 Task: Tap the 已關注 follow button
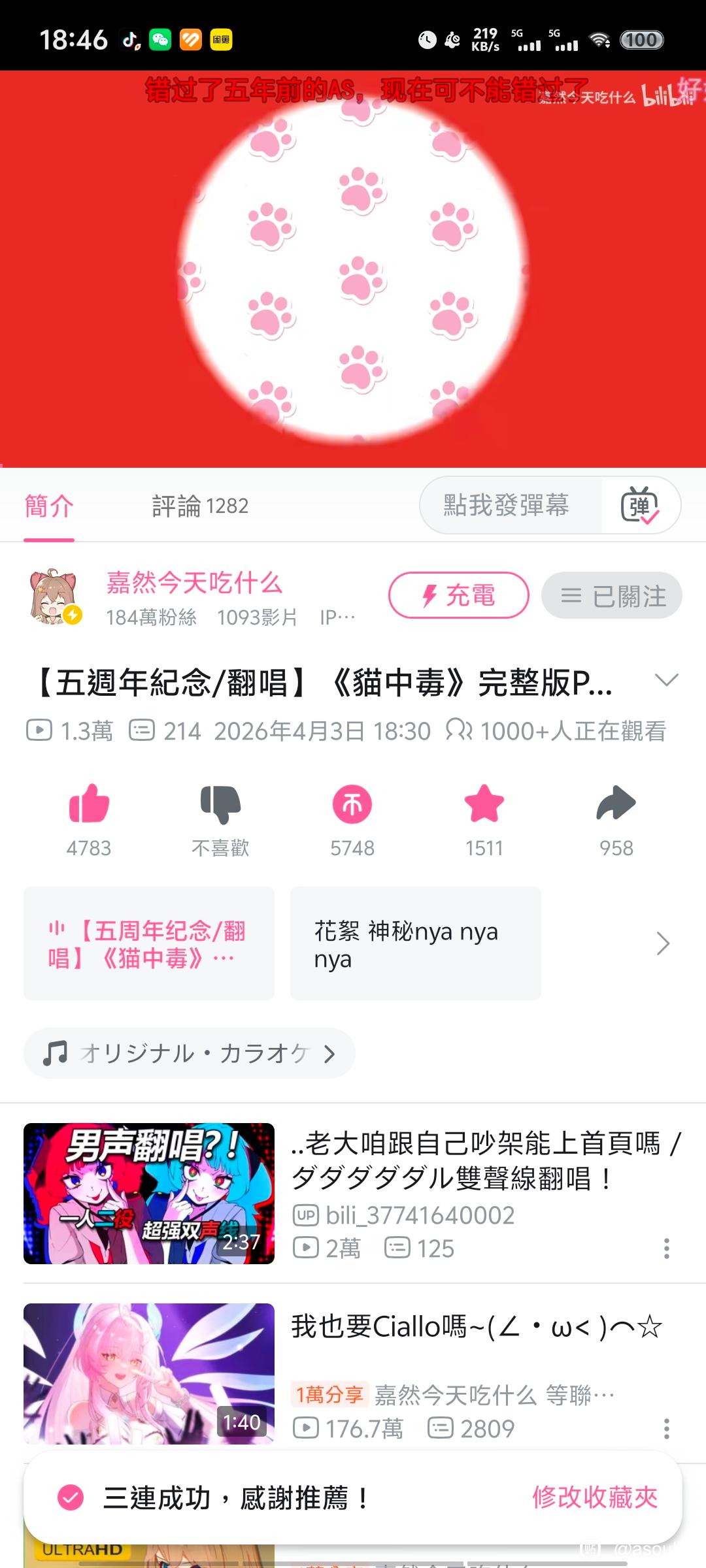click(x=612, y=595)
